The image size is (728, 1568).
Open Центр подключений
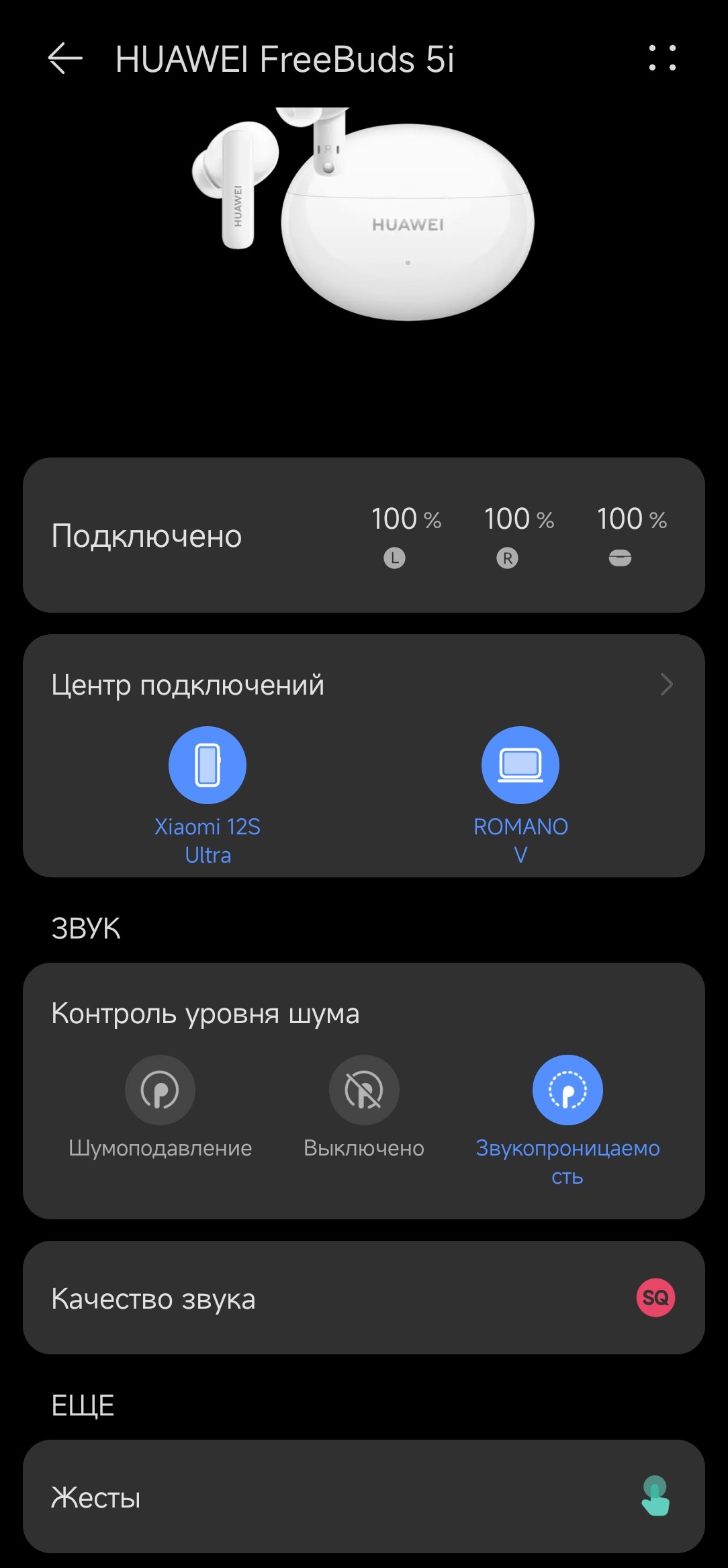[363, 685]
